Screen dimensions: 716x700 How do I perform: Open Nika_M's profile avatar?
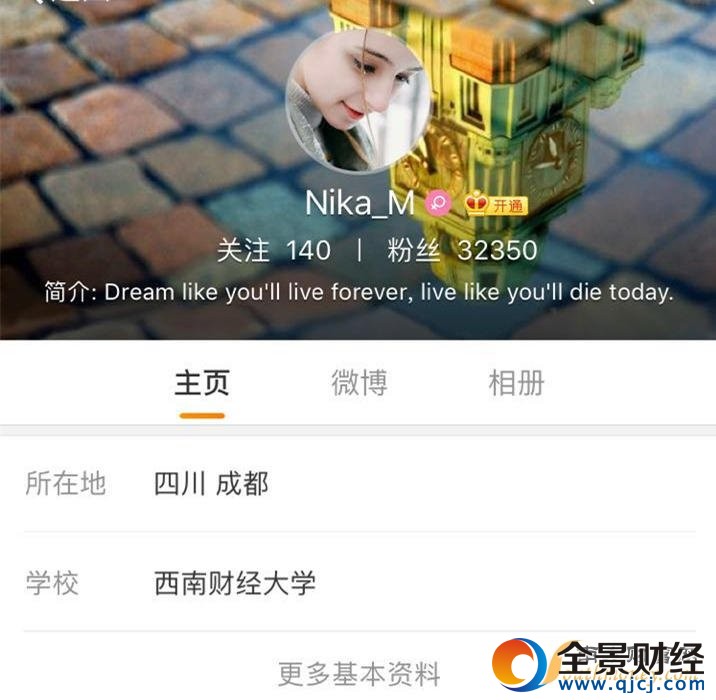point(358,102)
